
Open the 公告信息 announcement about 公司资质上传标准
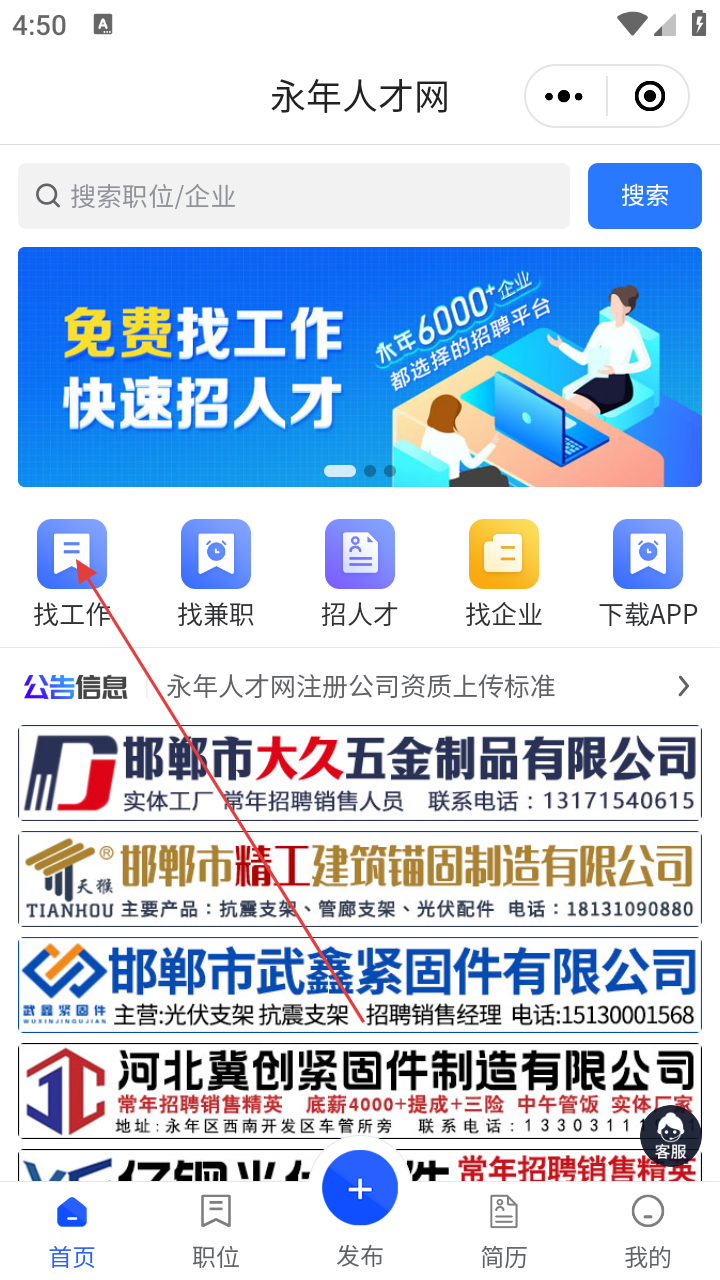(360, 687)
